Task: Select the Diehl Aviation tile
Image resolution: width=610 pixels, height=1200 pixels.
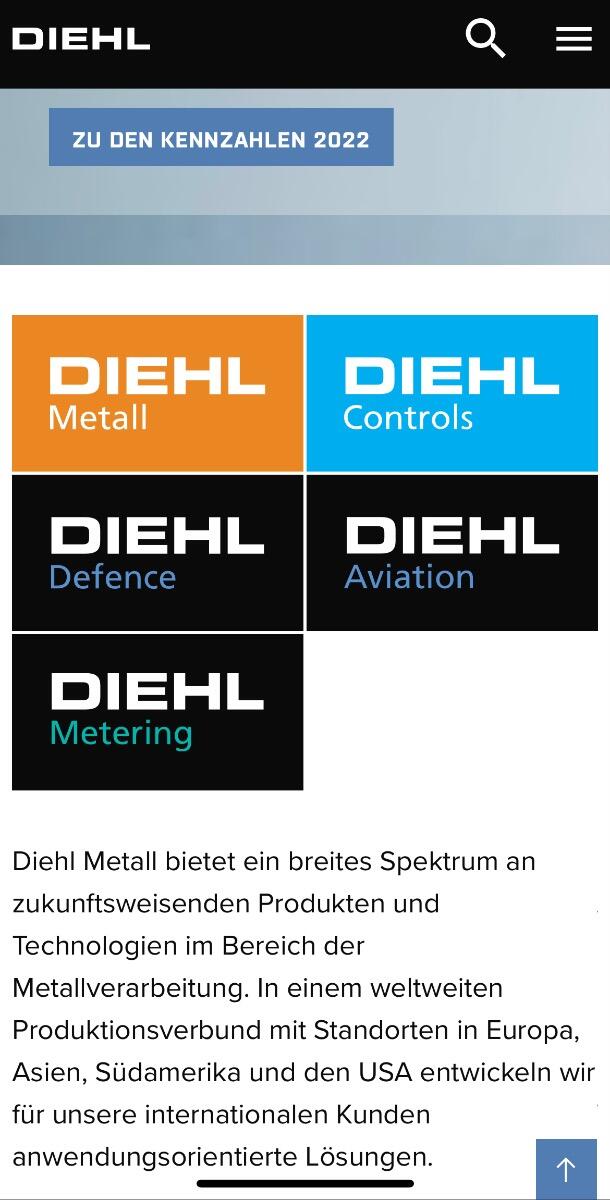Action: [x=452, y=553]
